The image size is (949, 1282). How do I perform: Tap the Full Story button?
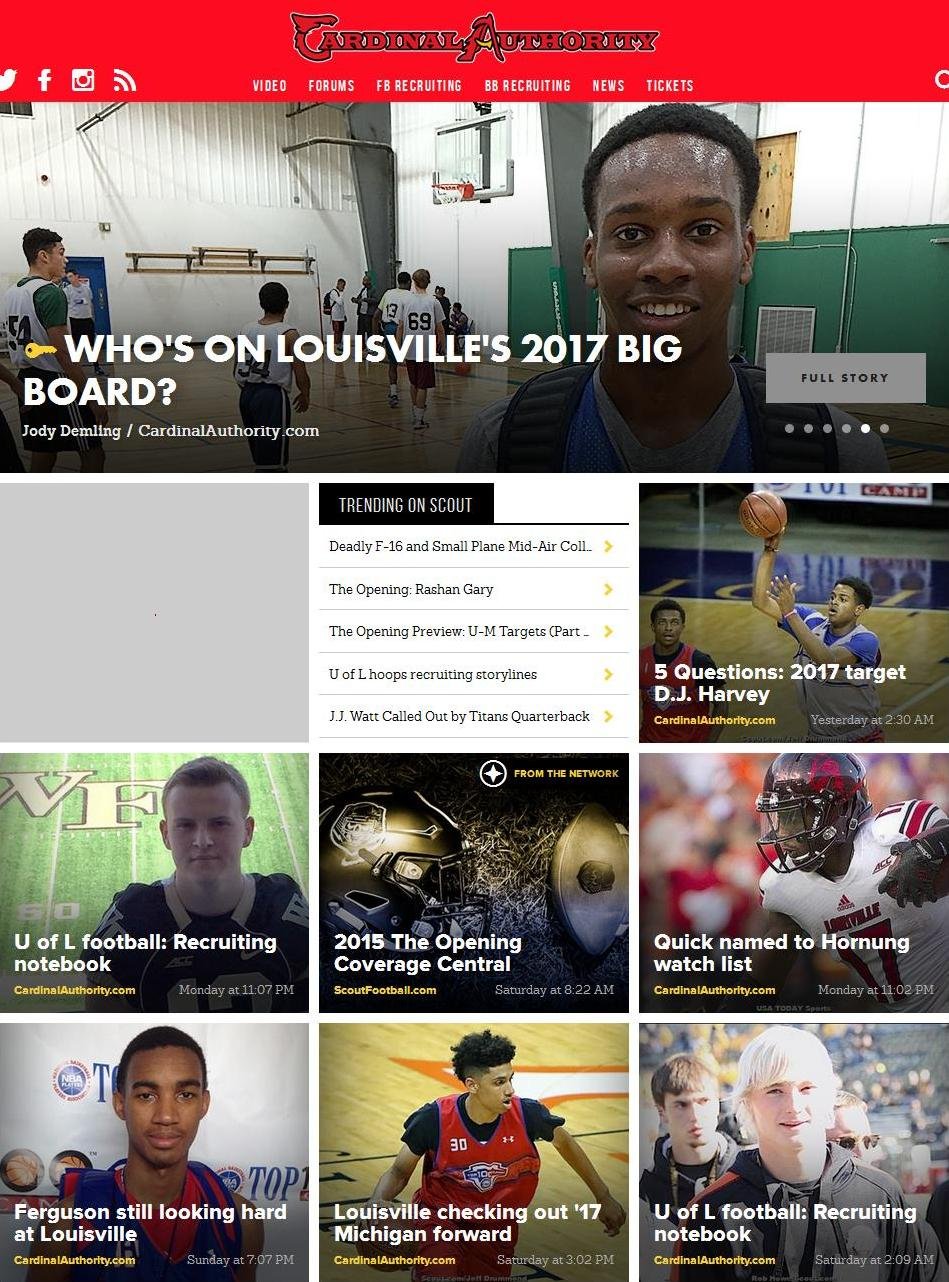[x=845, y=378]
